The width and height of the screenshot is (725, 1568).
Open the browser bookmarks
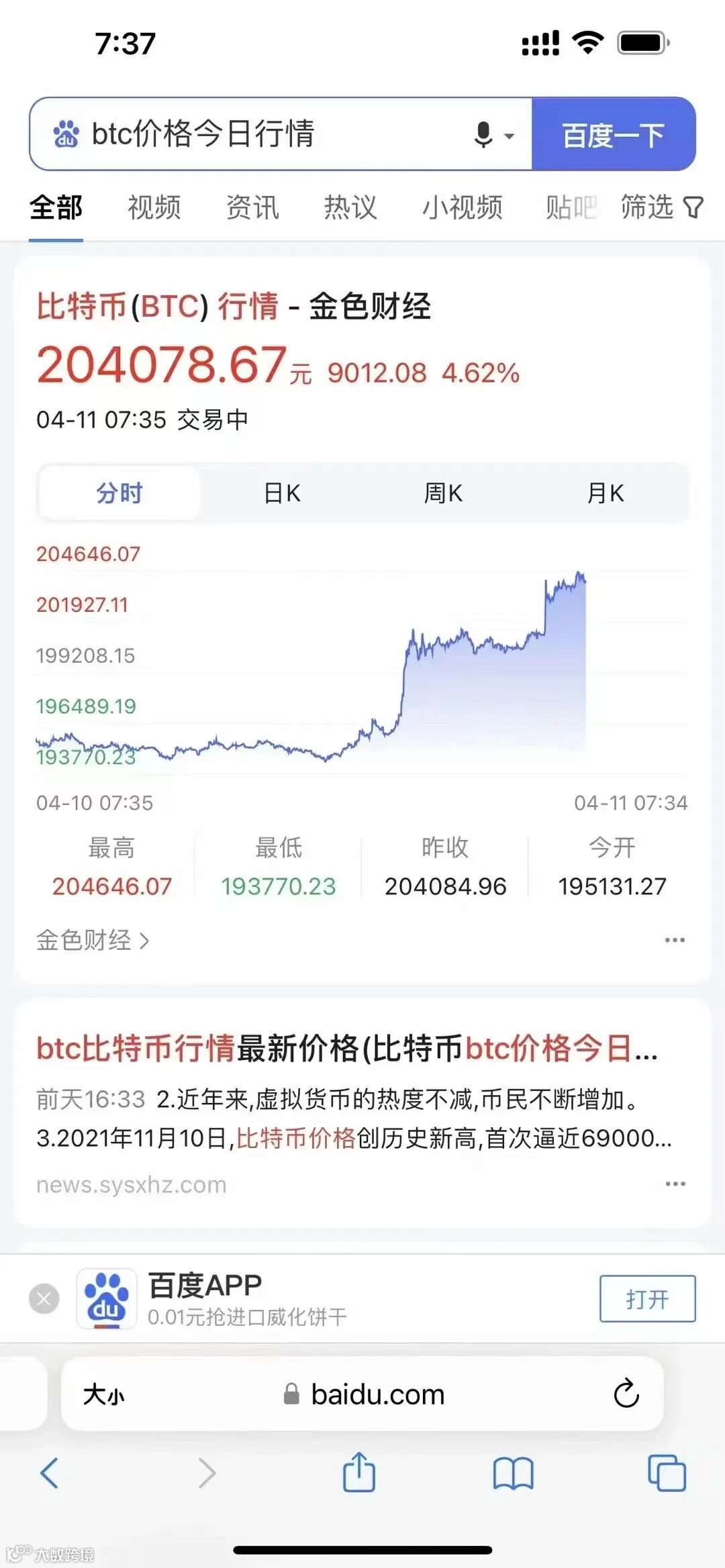pos(513,1473)
